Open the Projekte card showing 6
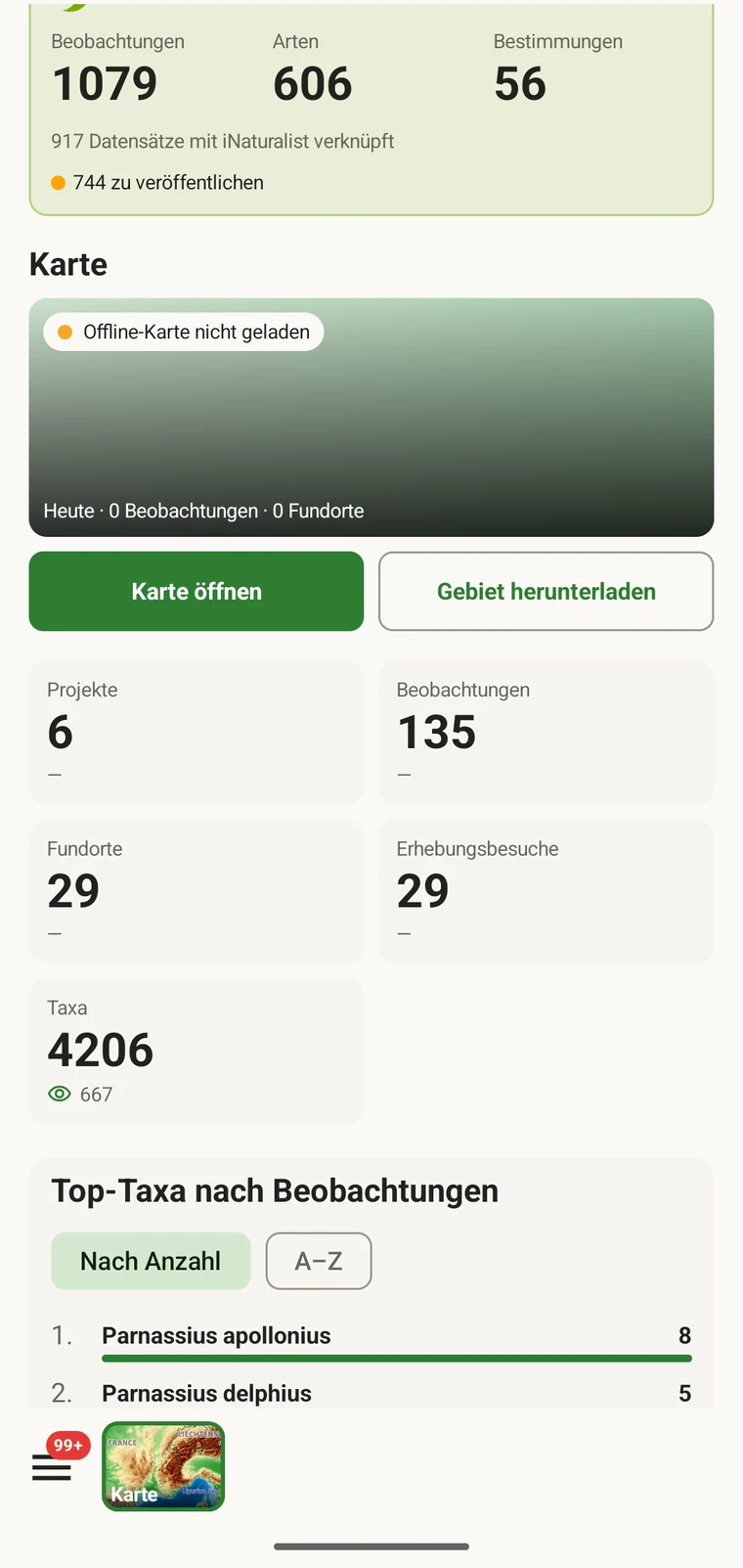 click(x=197, y=732)
